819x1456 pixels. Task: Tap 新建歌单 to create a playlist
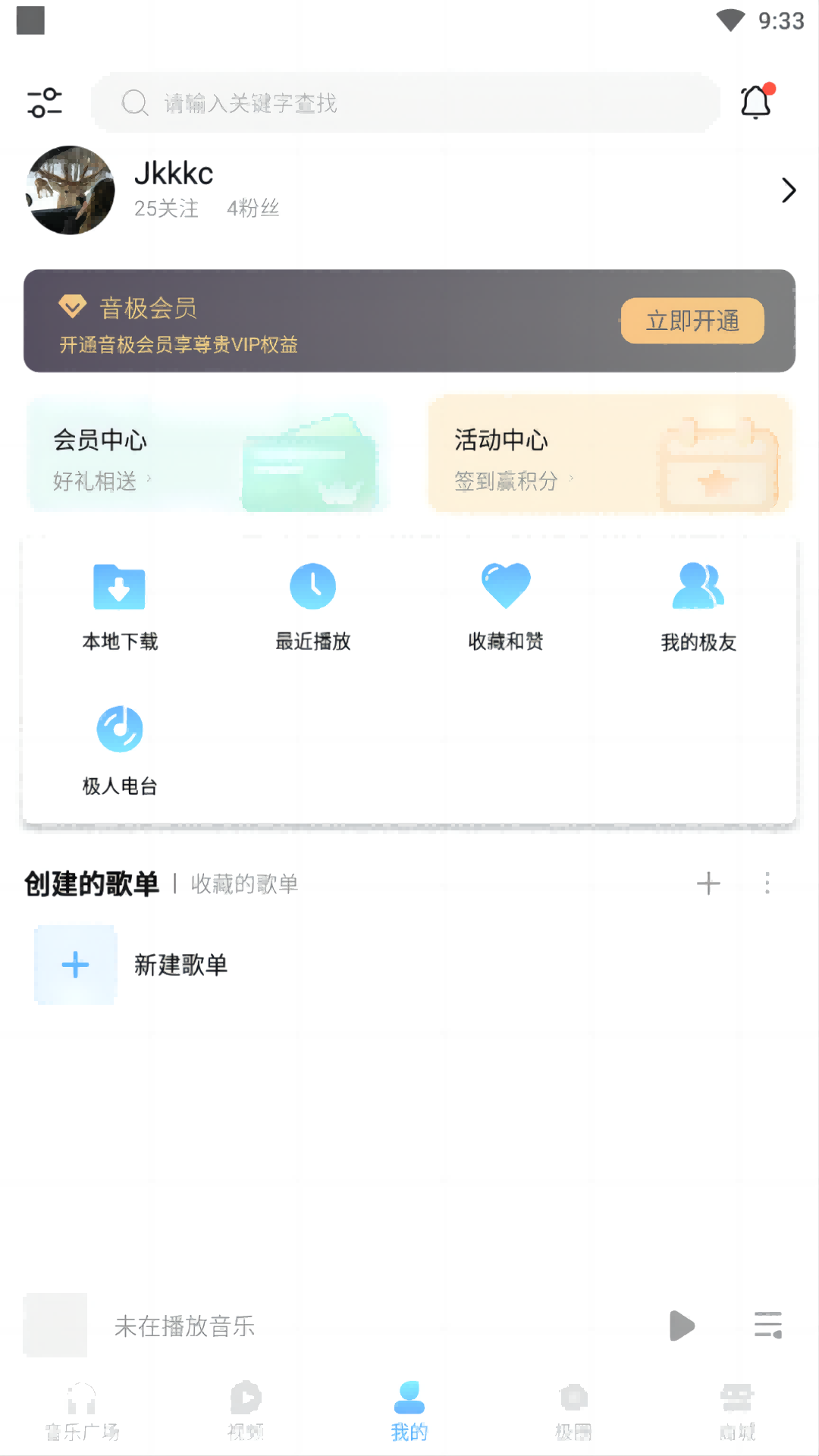(x=180, y=965)
